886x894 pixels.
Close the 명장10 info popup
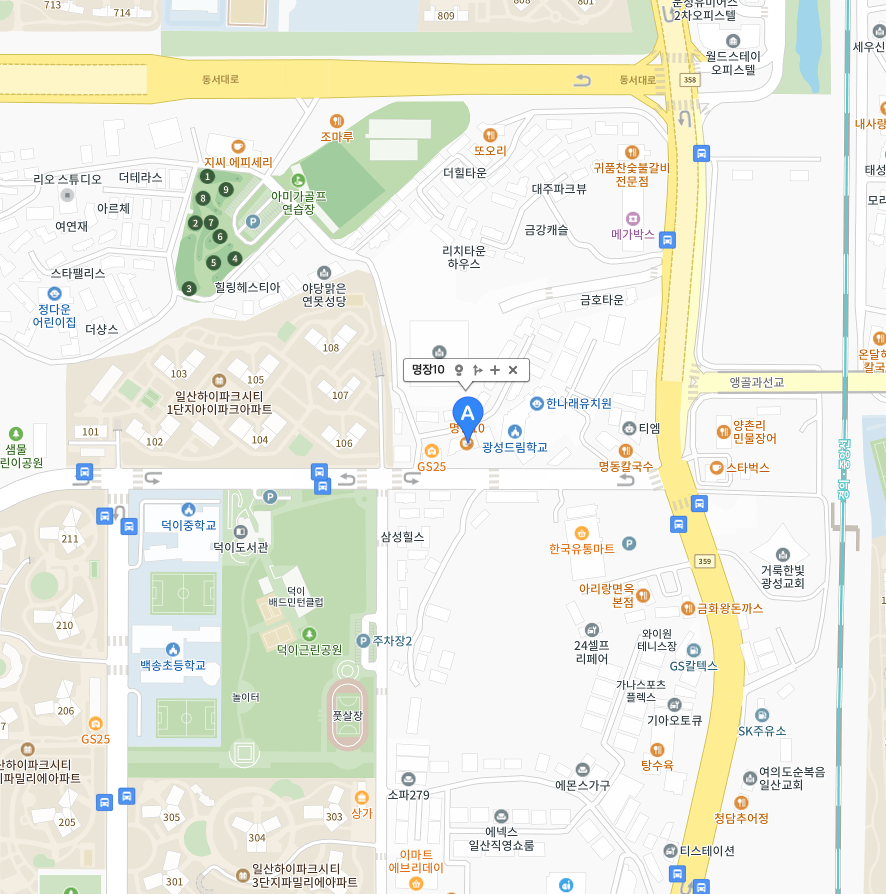[x=513, y=370]
